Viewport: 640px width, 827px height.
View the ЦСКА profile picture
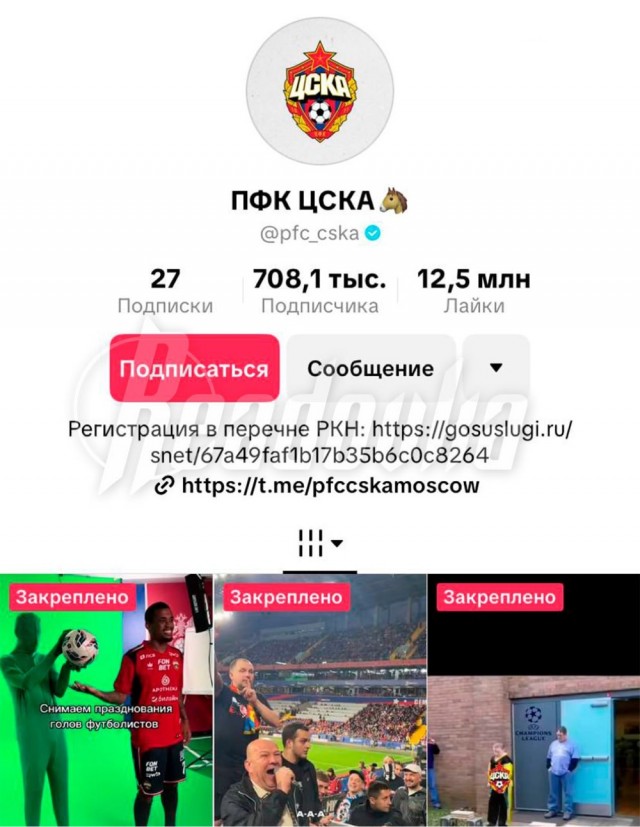pyautogui.click(x=320, y=89)
